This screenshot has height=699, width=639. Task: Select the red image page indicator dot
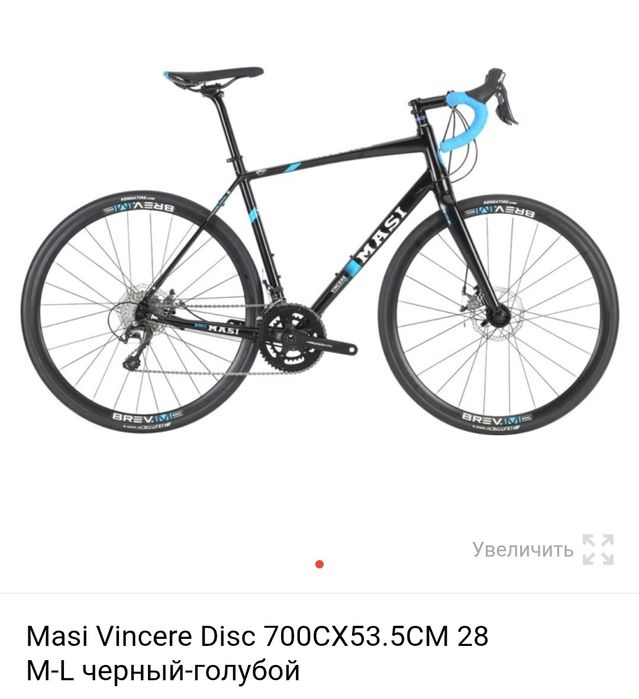[319, 564]
